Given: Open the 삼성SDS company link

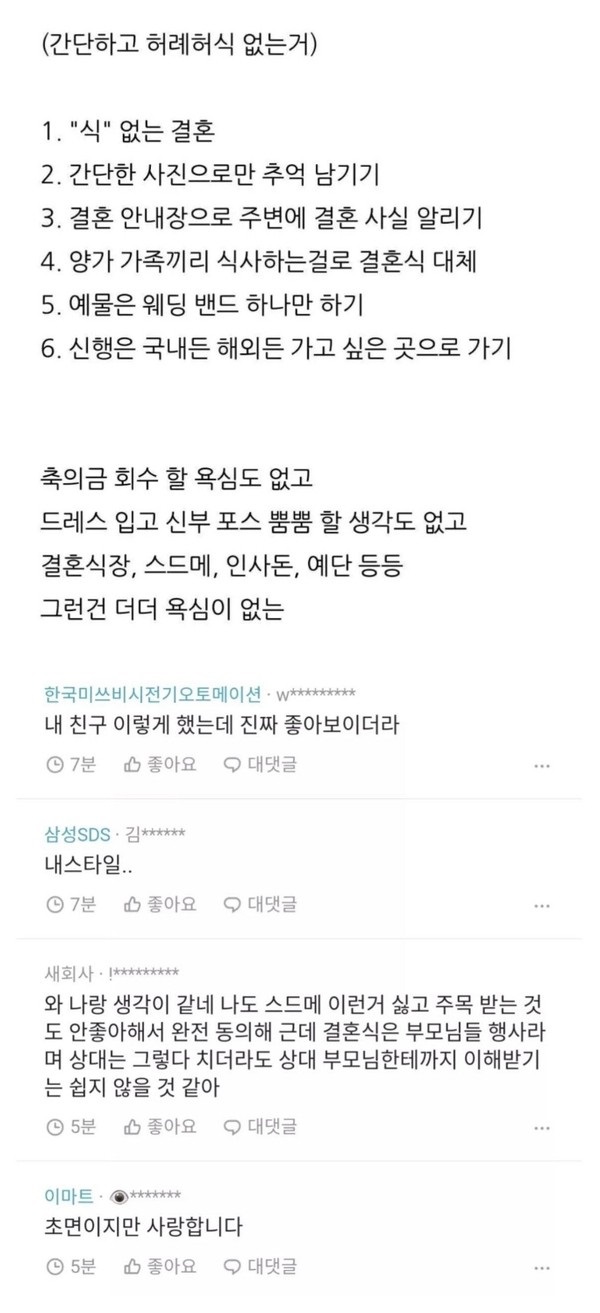Looking at the screenshot, I should click(77, 835).
